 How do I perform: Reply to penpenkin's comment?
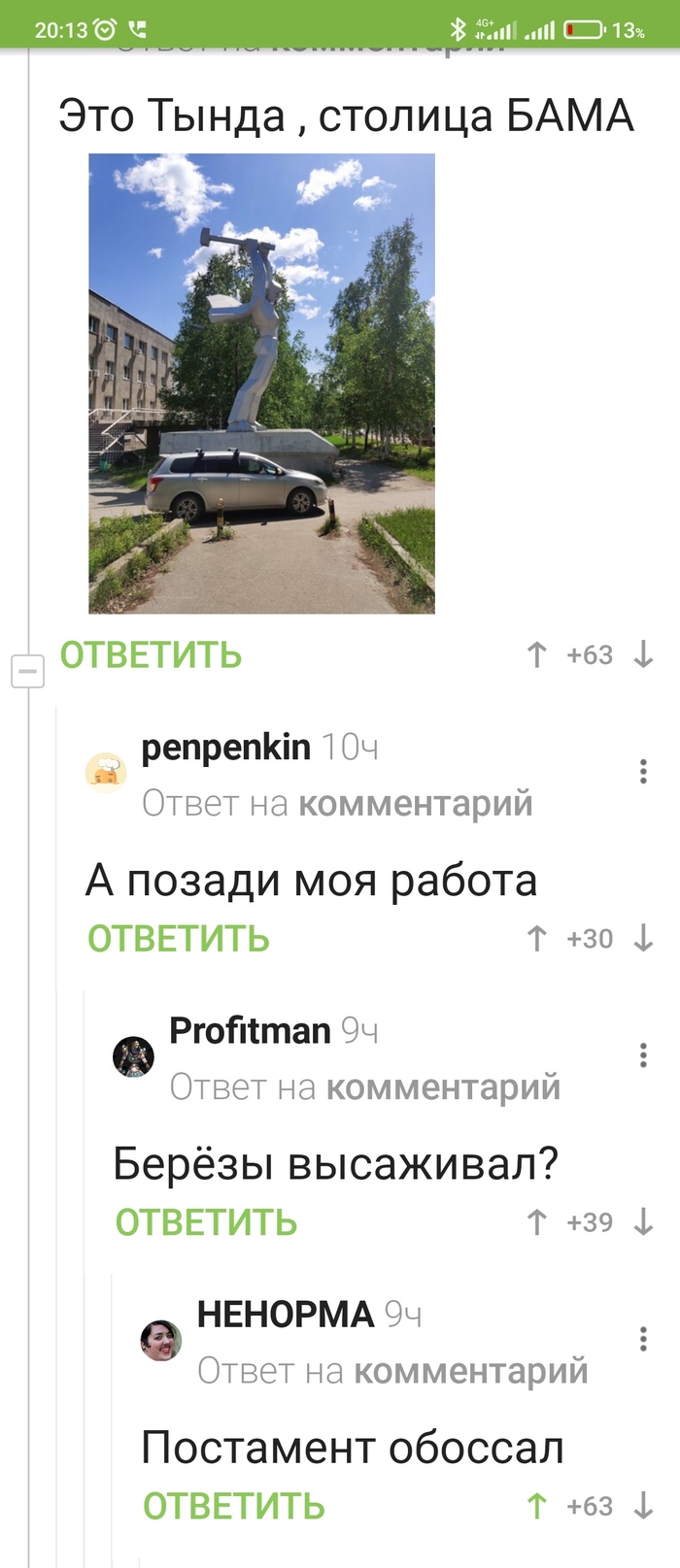pos(178,939)
